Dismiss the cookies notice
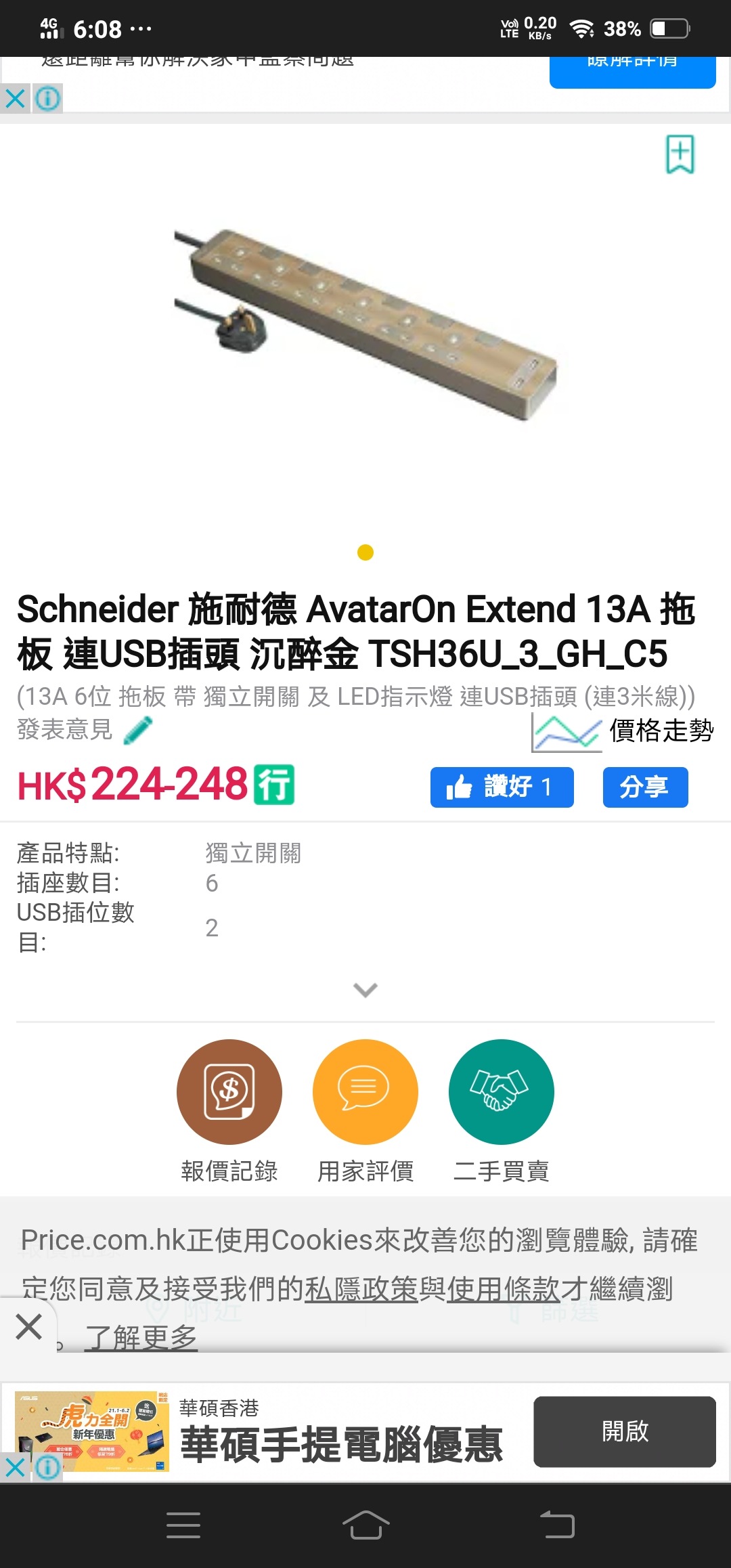The image size is (731, 1568). click(x=28, y=1326)
